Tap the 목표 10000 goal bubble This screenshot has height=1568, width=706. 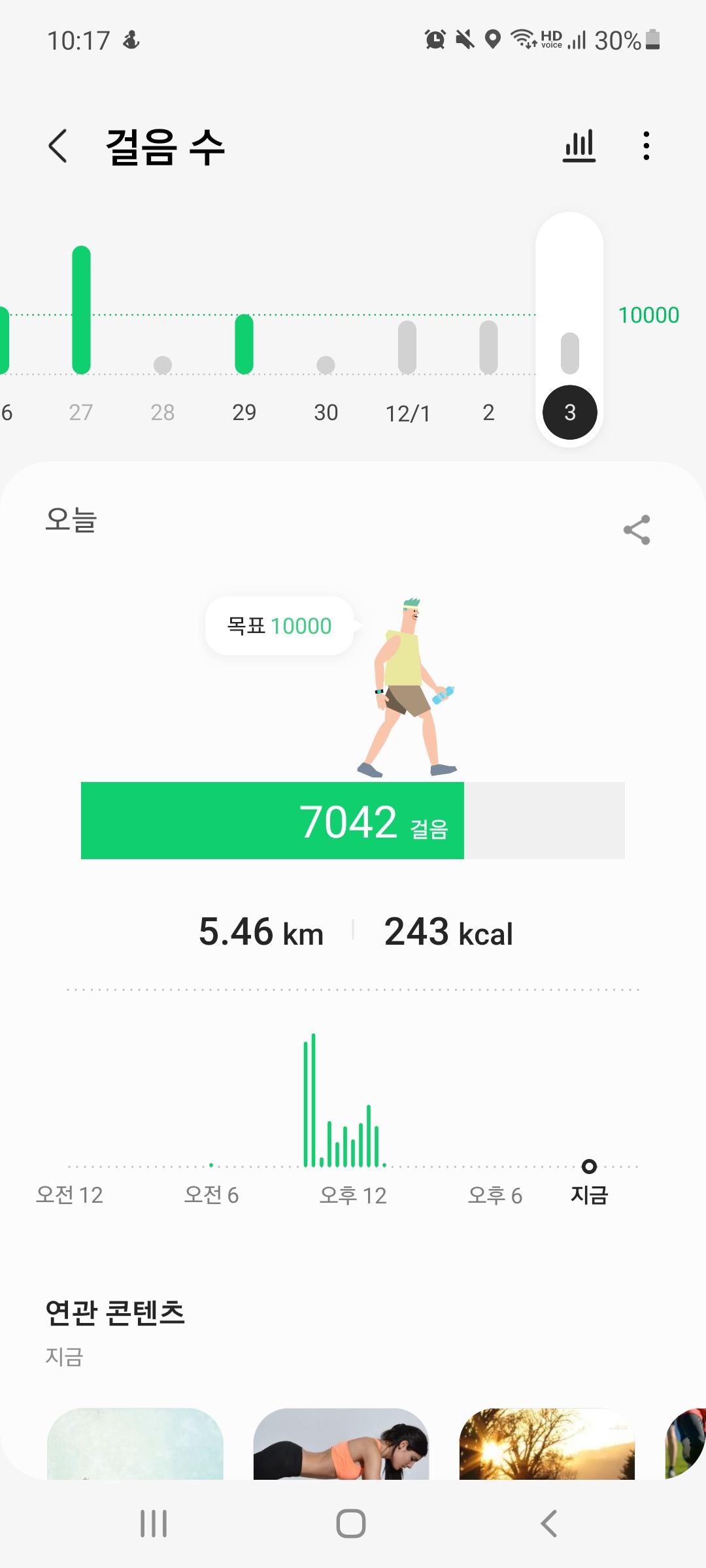(x=280, y=626)
